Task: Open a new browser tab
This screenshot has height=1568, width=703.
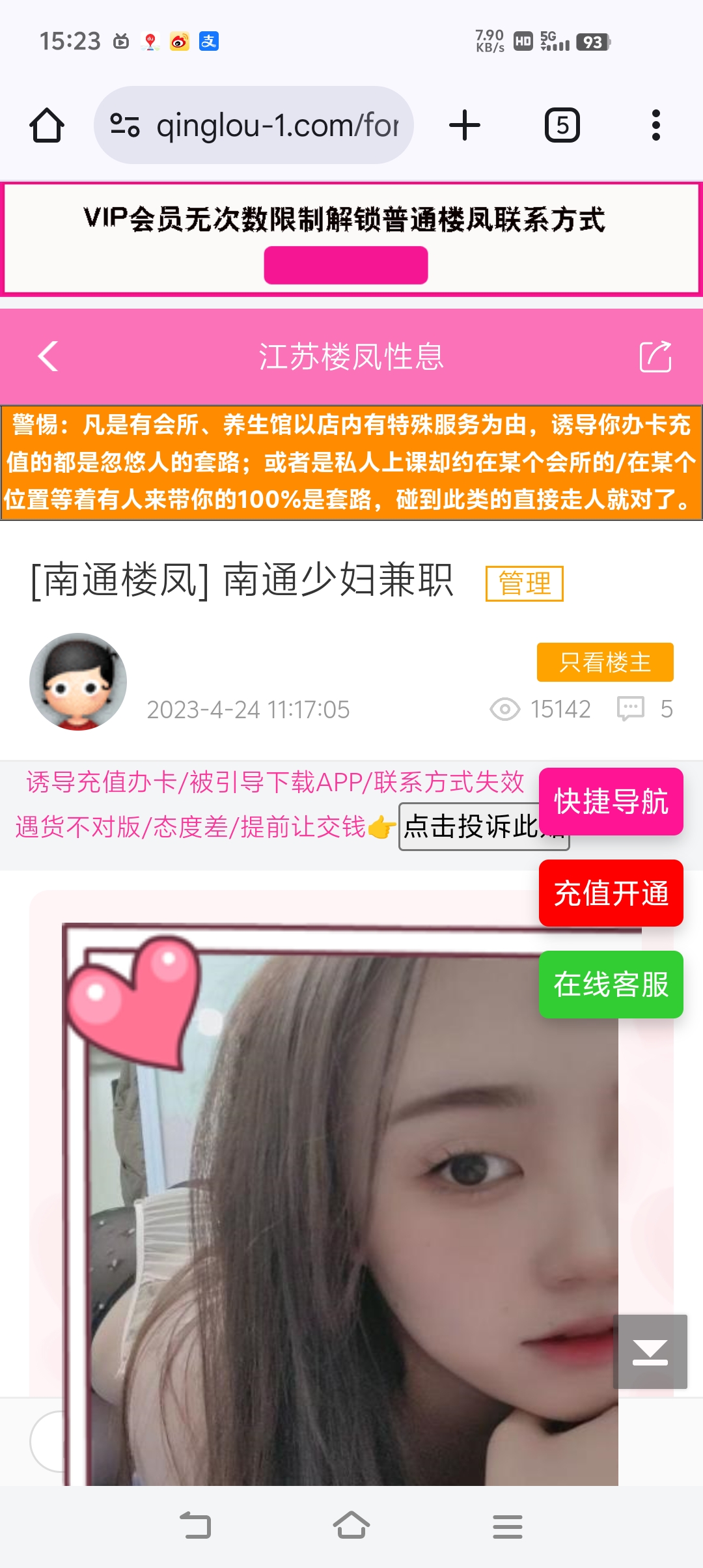Action: pos(465,125)
